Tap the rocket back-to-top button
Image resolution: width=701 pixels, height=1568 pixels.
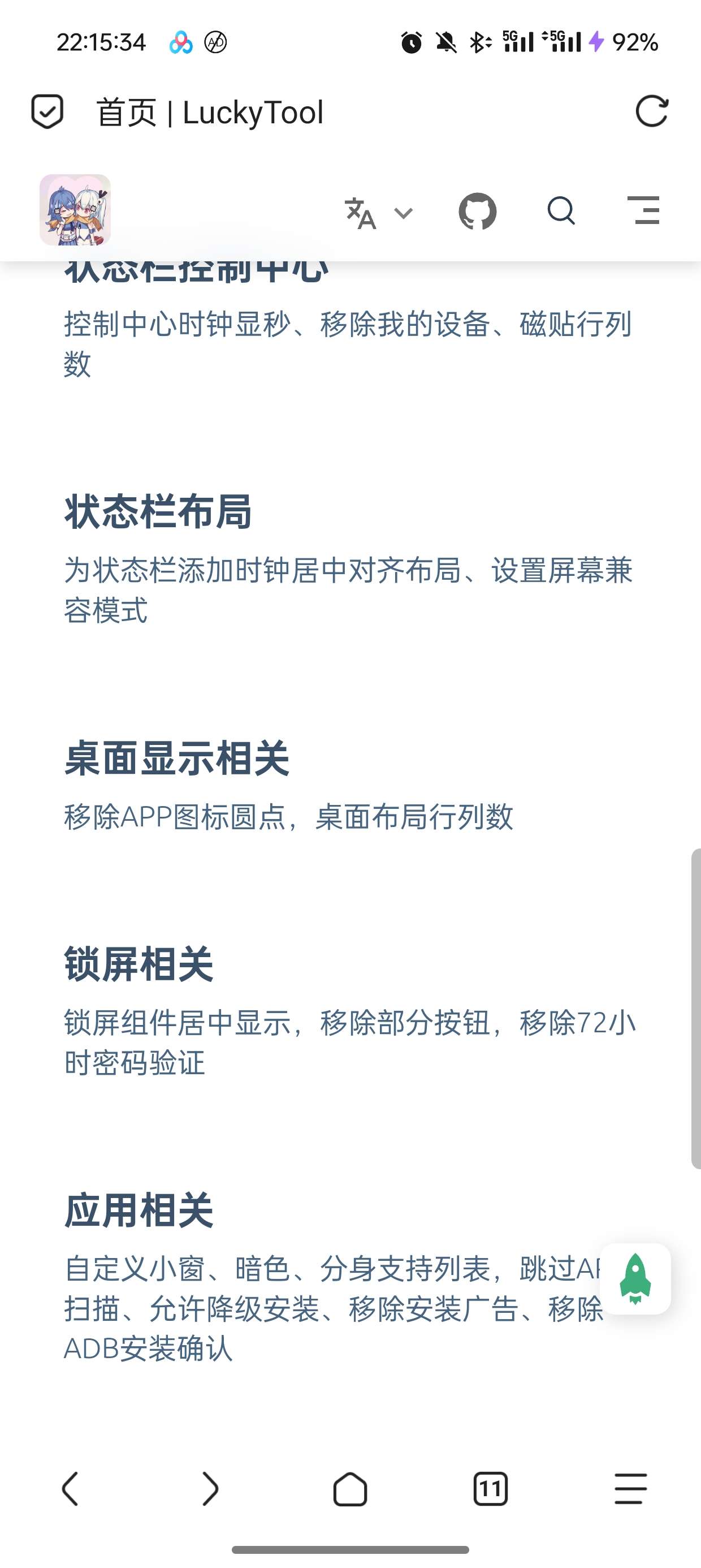coord(635,1278)
